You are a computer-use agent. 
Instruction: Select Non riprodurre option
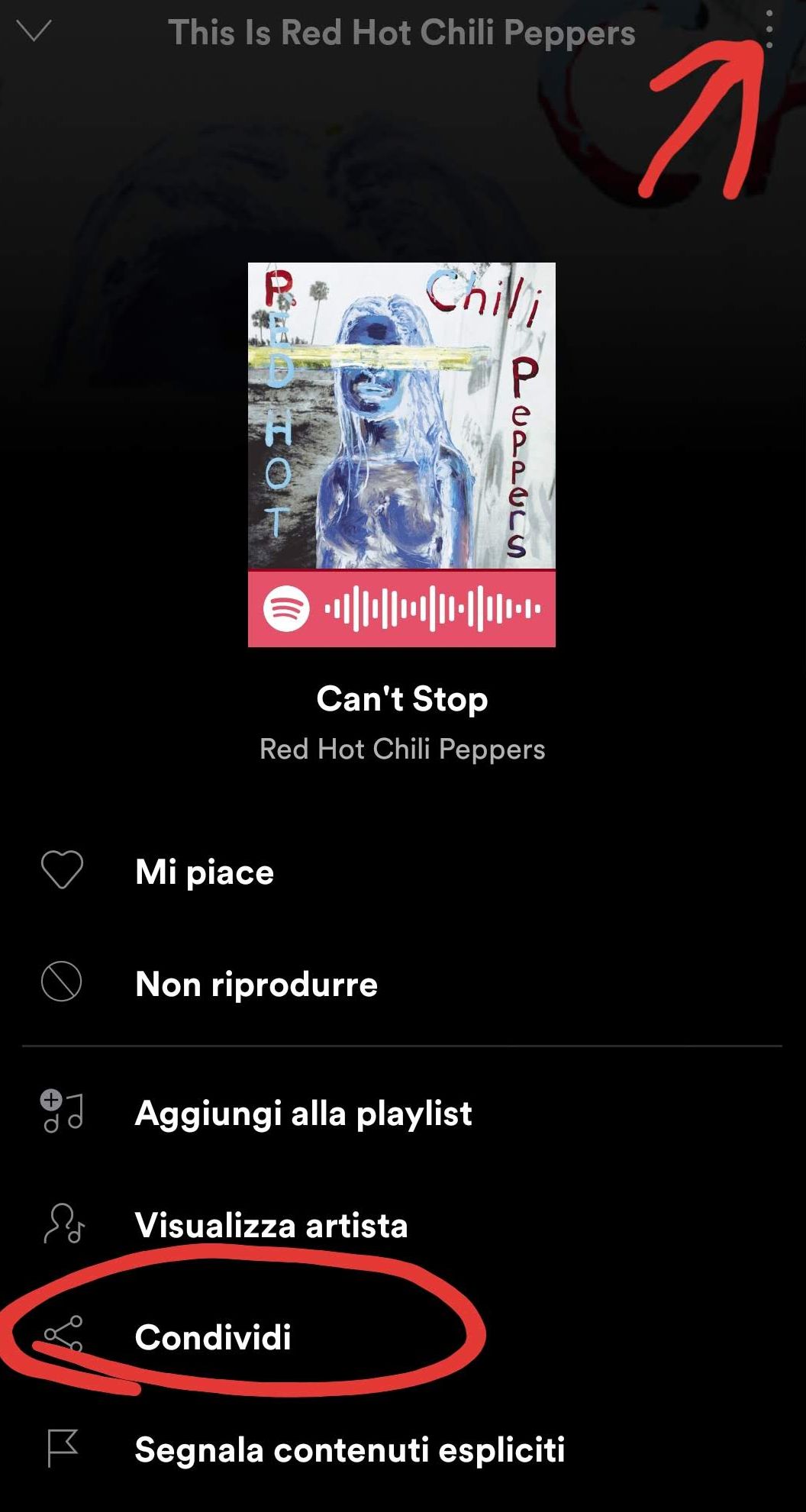(256, 984)
